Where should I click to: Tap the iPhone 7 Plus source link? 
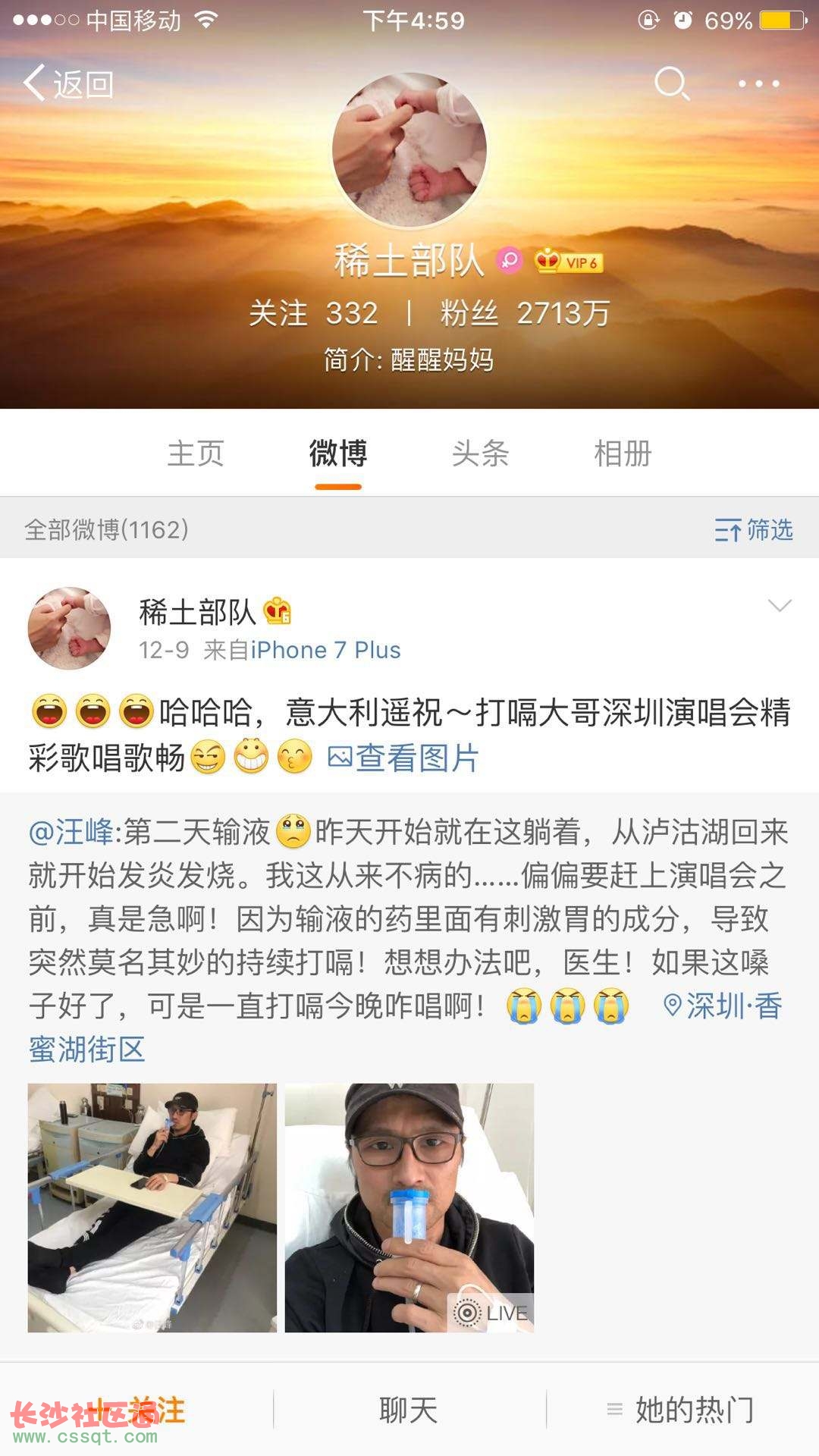(x=325, y=650)
